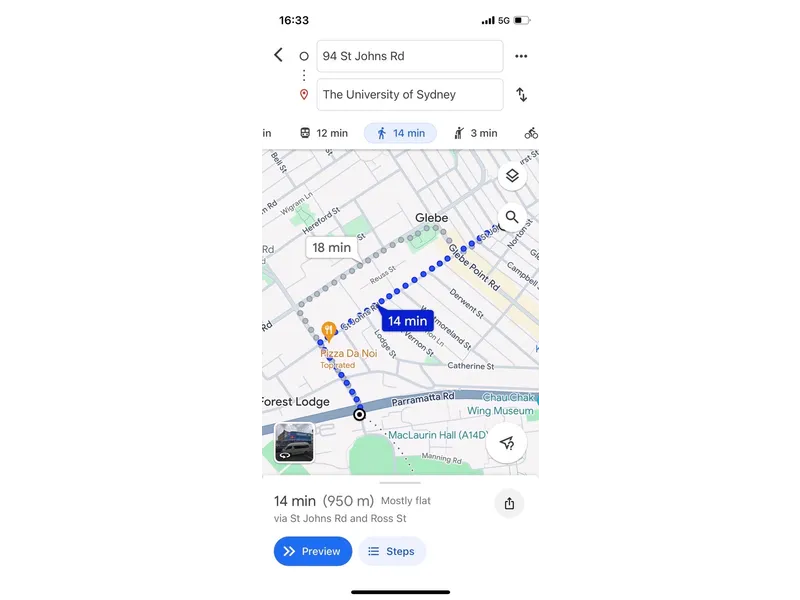
Task: Select the alternate 18 min route
Action: [x=331, y=247]
